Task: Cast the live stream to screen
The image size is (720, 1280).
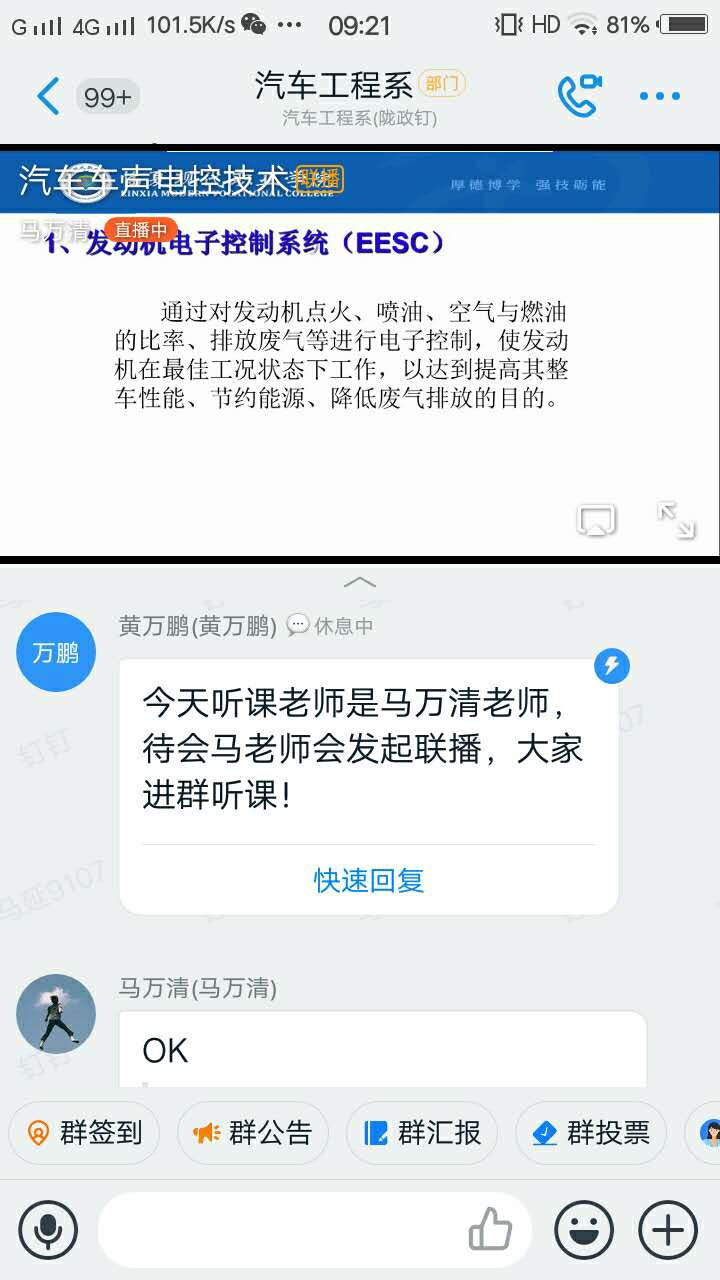Action: click(x=596, y=520)
